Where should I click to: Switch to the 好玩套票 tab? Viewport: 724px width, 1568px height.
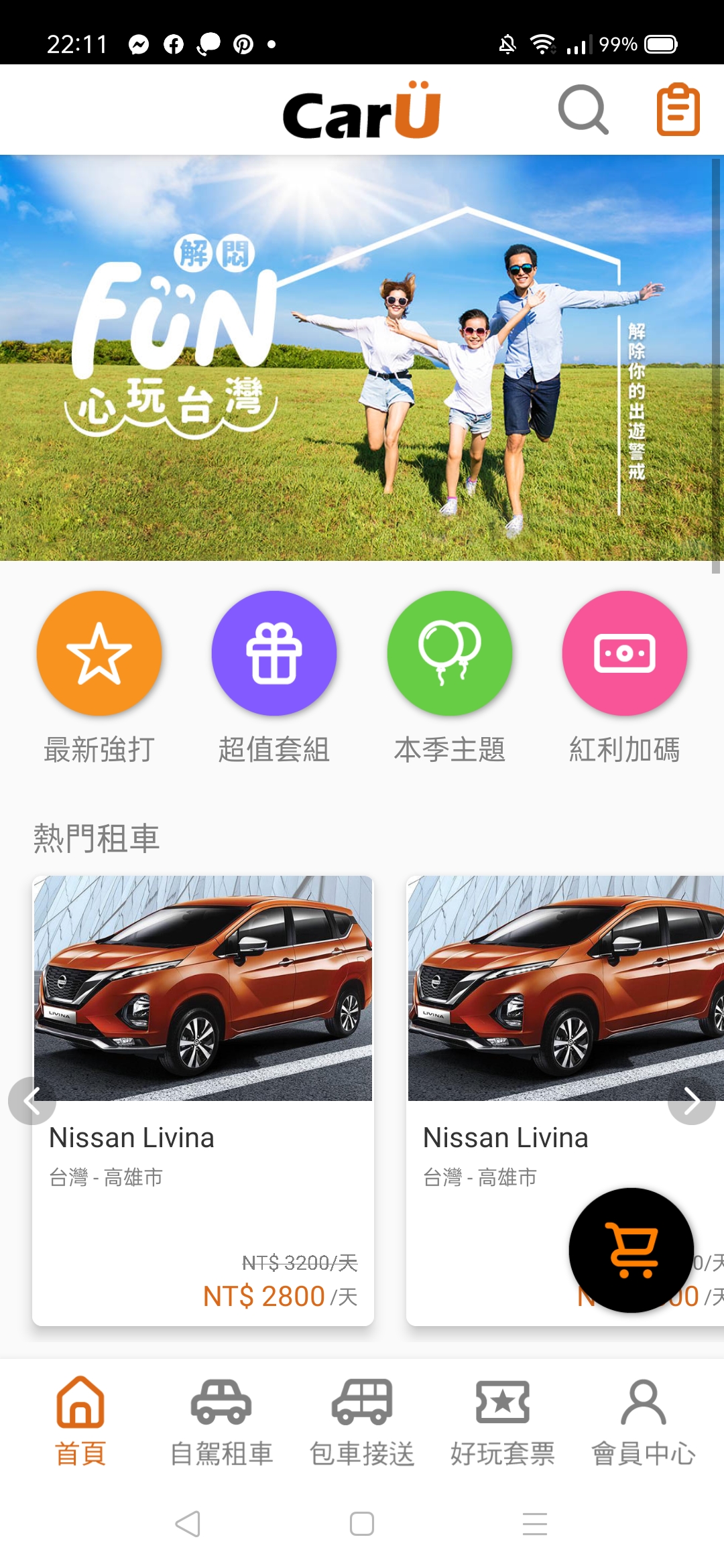pos(503,1421)
